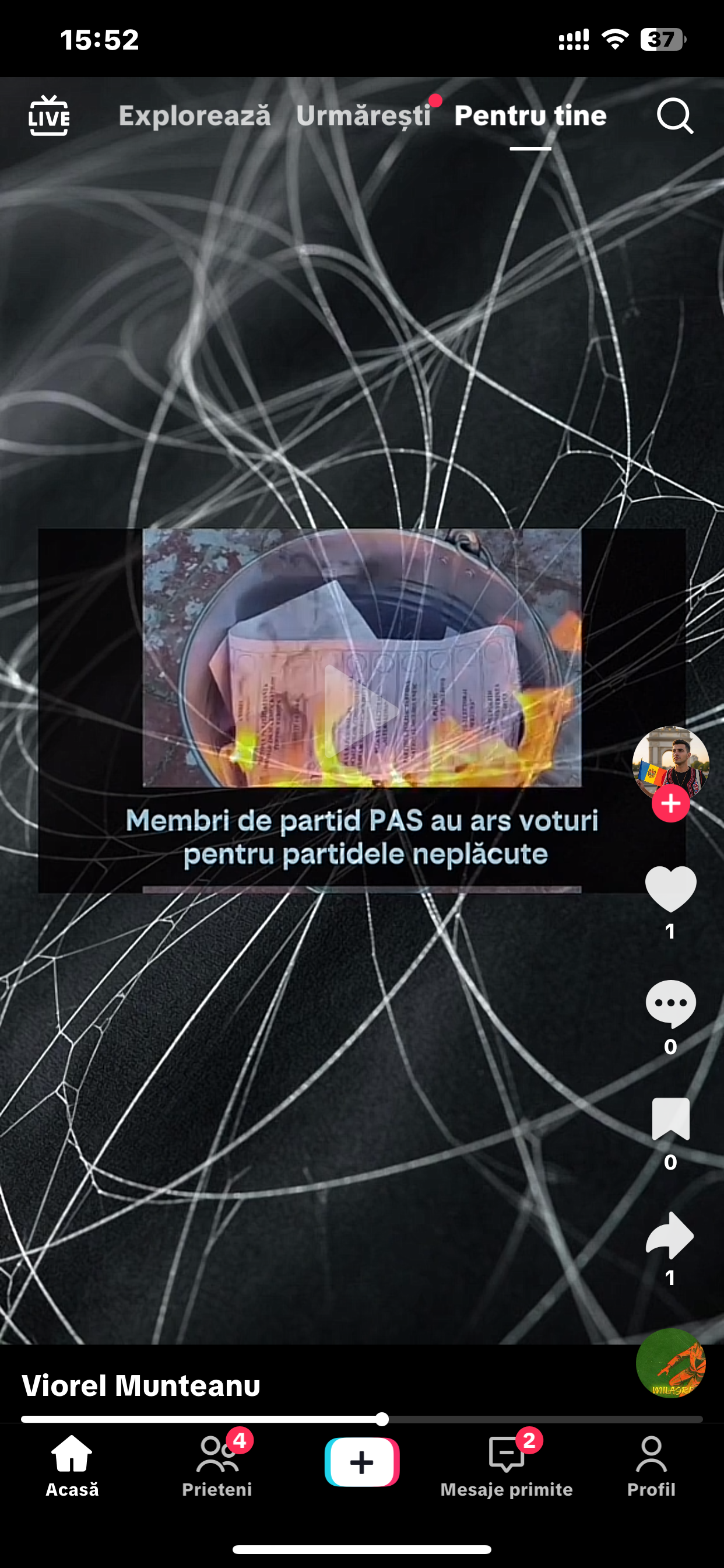Open the LIVE streams icon

pos(48,115)
